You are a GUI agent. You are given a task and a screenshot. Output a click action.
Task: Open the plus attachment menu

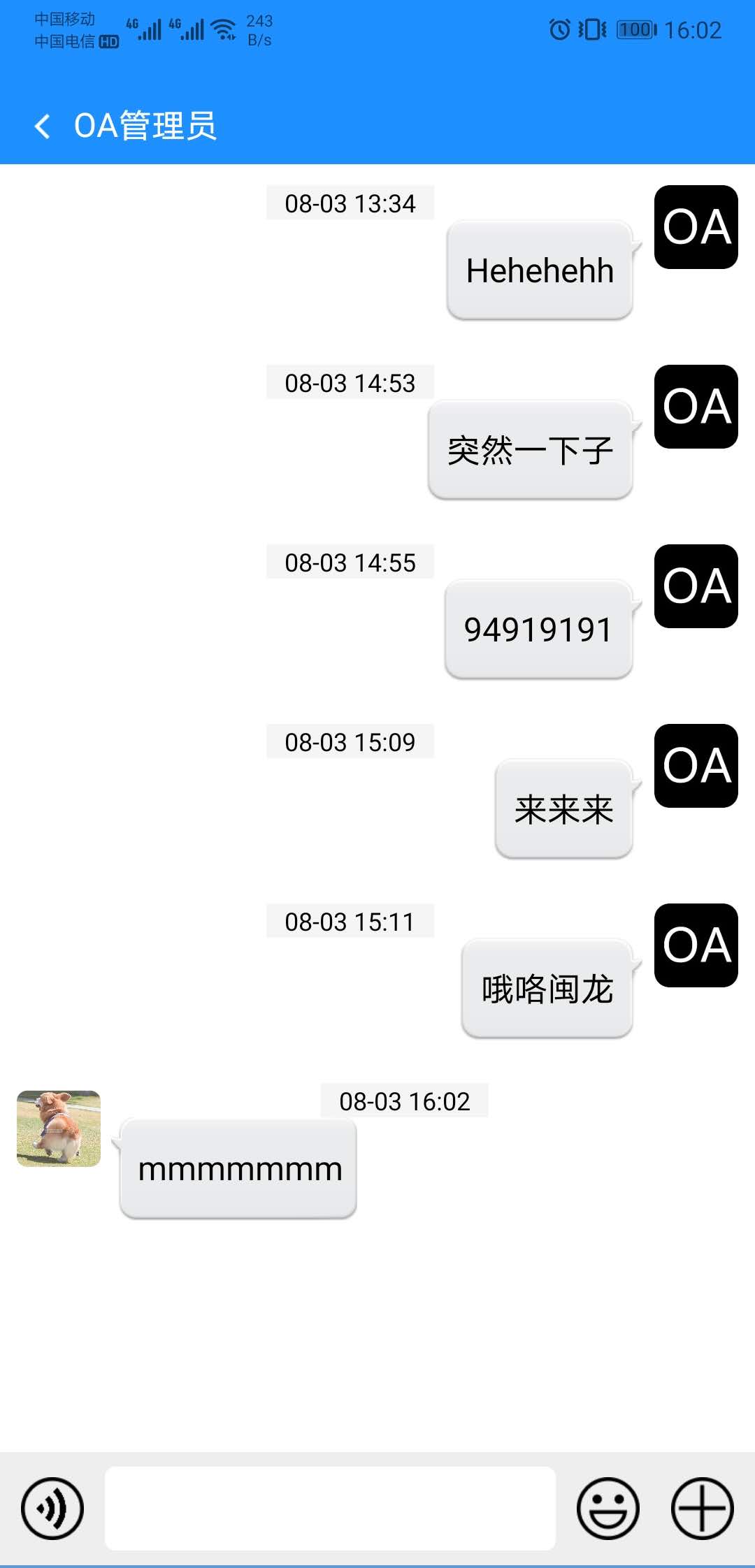point(702,1508)
